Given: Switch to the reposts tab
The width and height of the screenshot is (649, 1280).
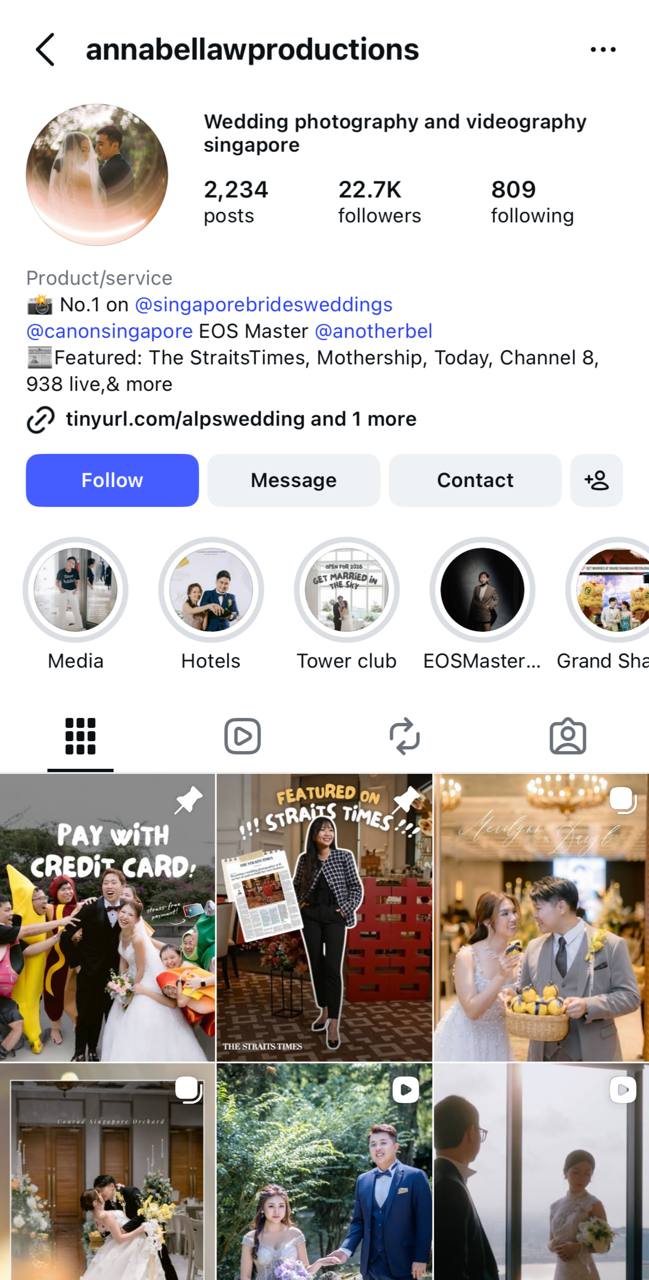Looking at the screenshot, I should 405,737.
